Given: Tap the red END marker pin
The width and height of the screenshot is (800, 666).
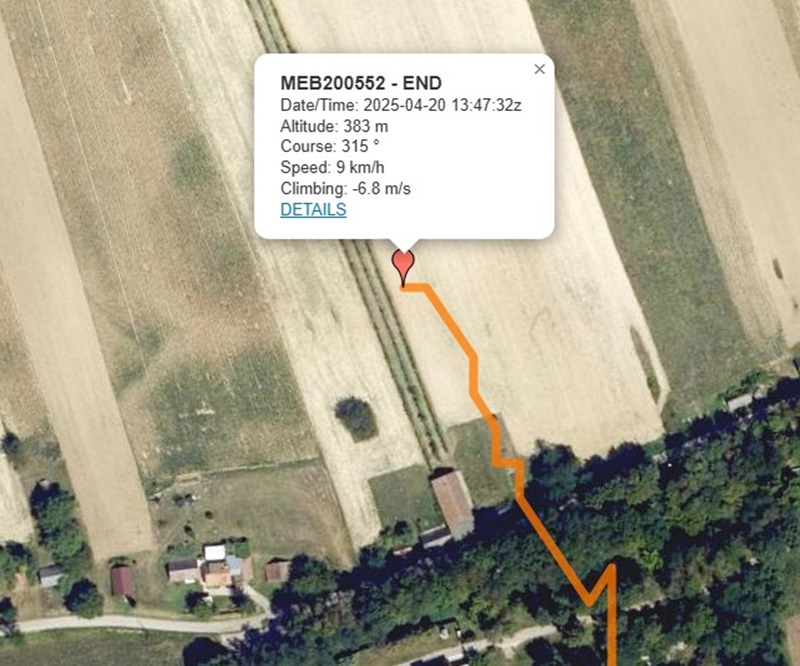Looking at the screenshot, I should pos(403,266).
